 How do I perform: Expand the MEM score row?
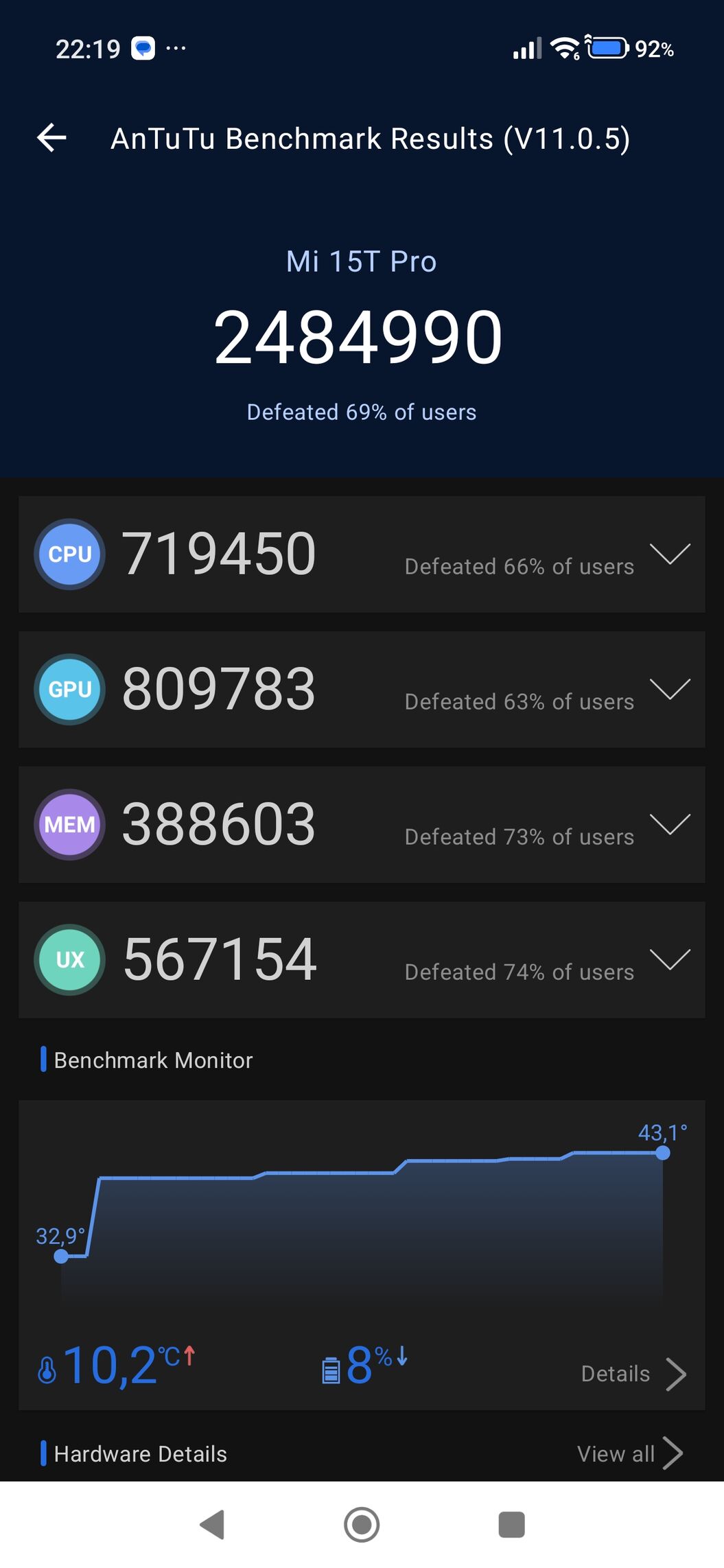pos(670,824)
